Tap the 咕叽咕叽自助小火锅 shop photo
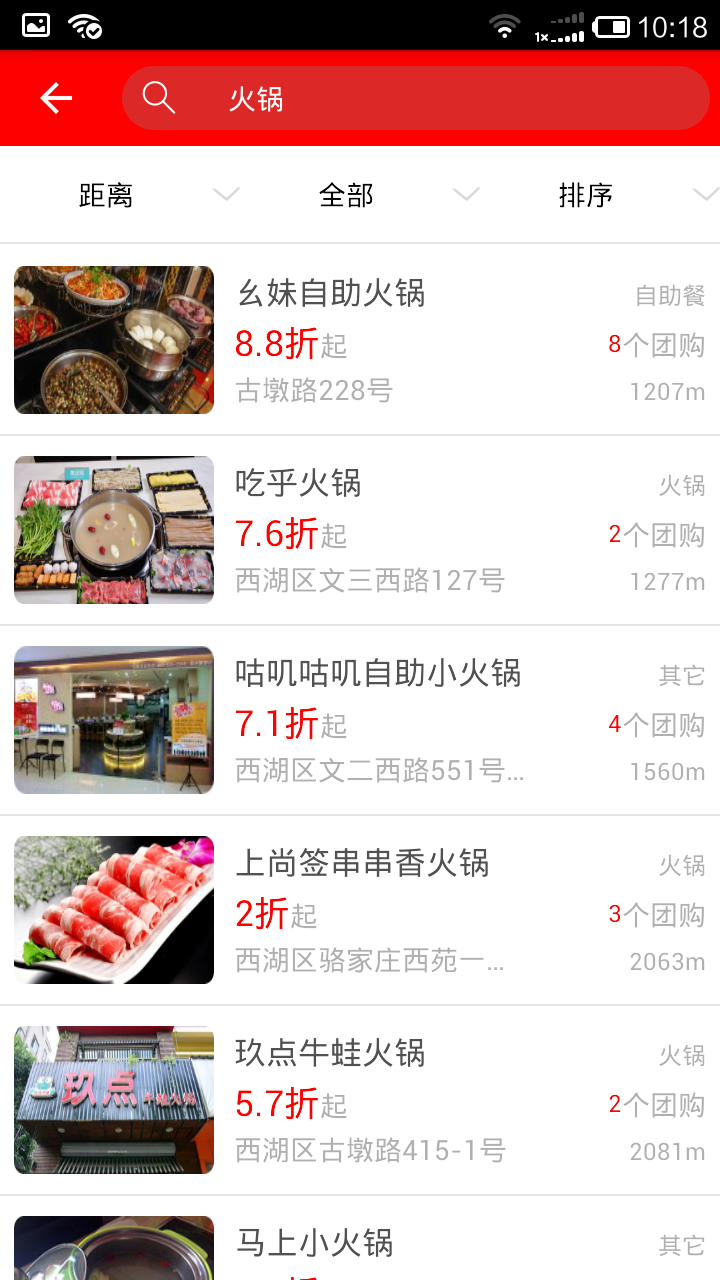 [113, 720]
